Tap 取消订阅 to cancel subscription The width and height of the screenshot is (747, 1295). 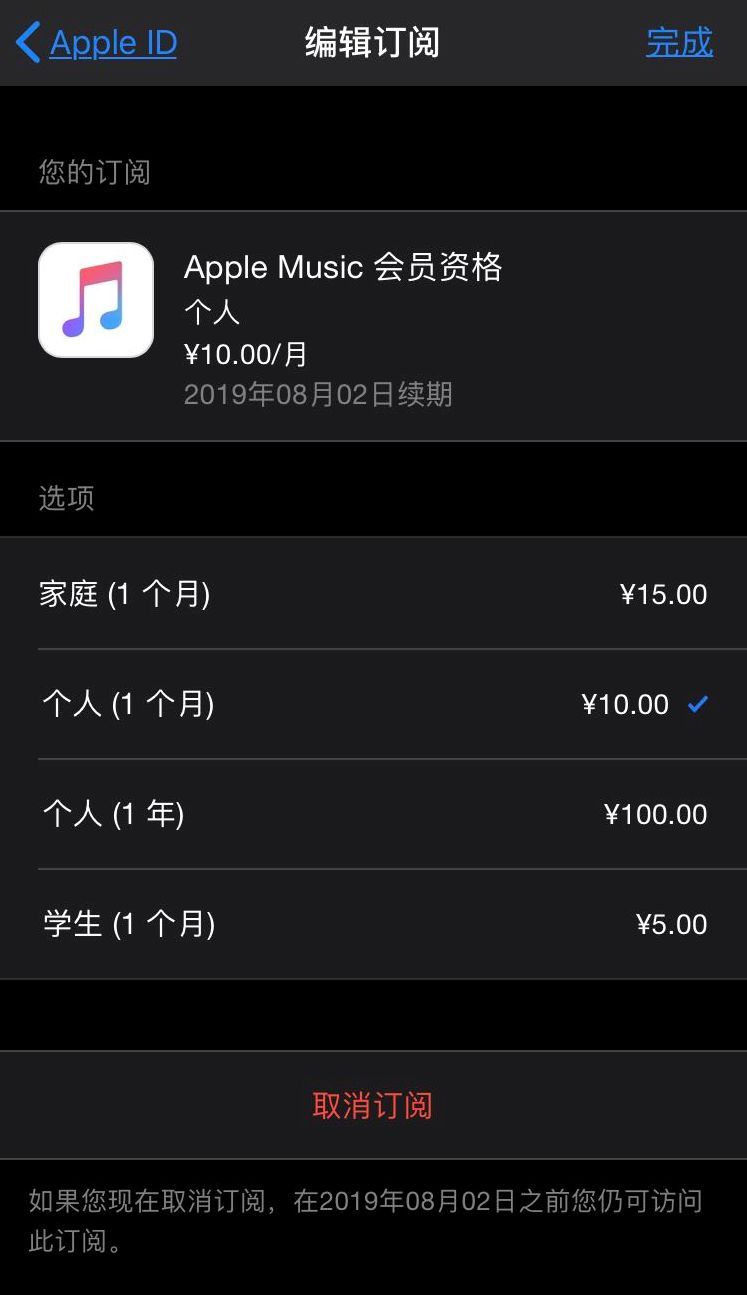372,1105
